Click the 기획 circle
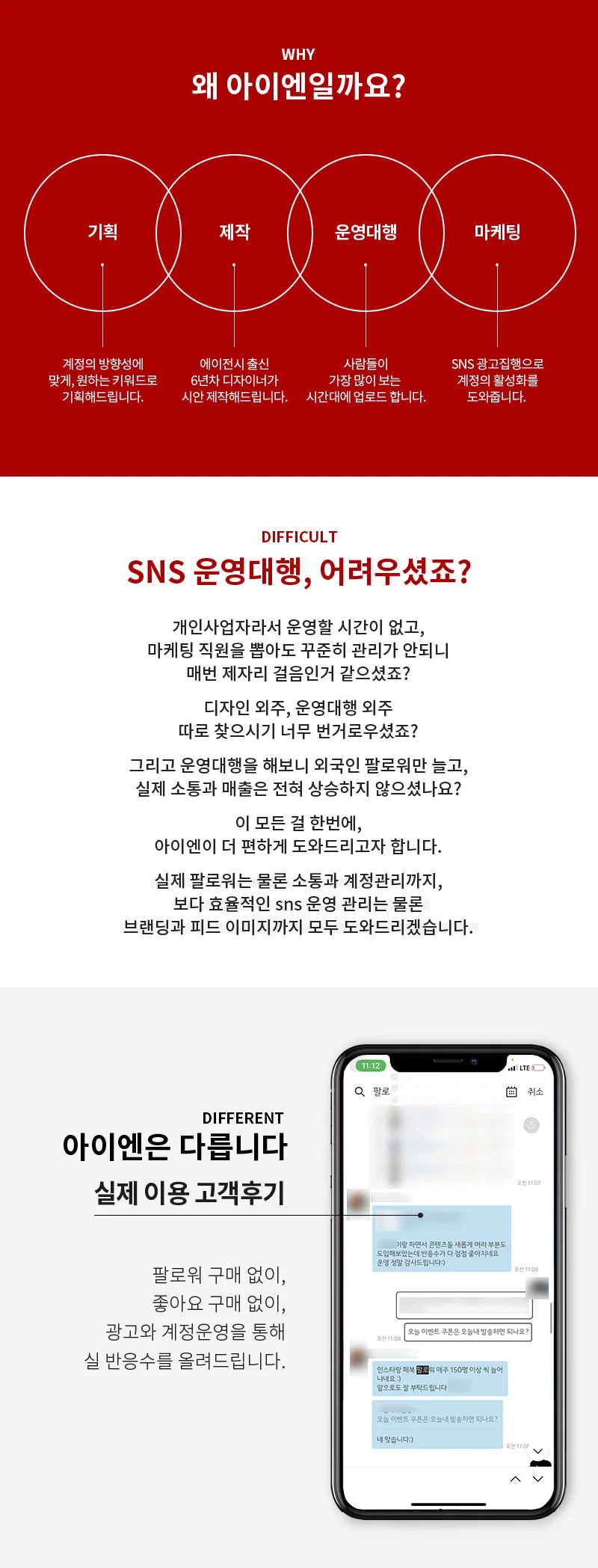598x1568 pixels. click(101, 232)
